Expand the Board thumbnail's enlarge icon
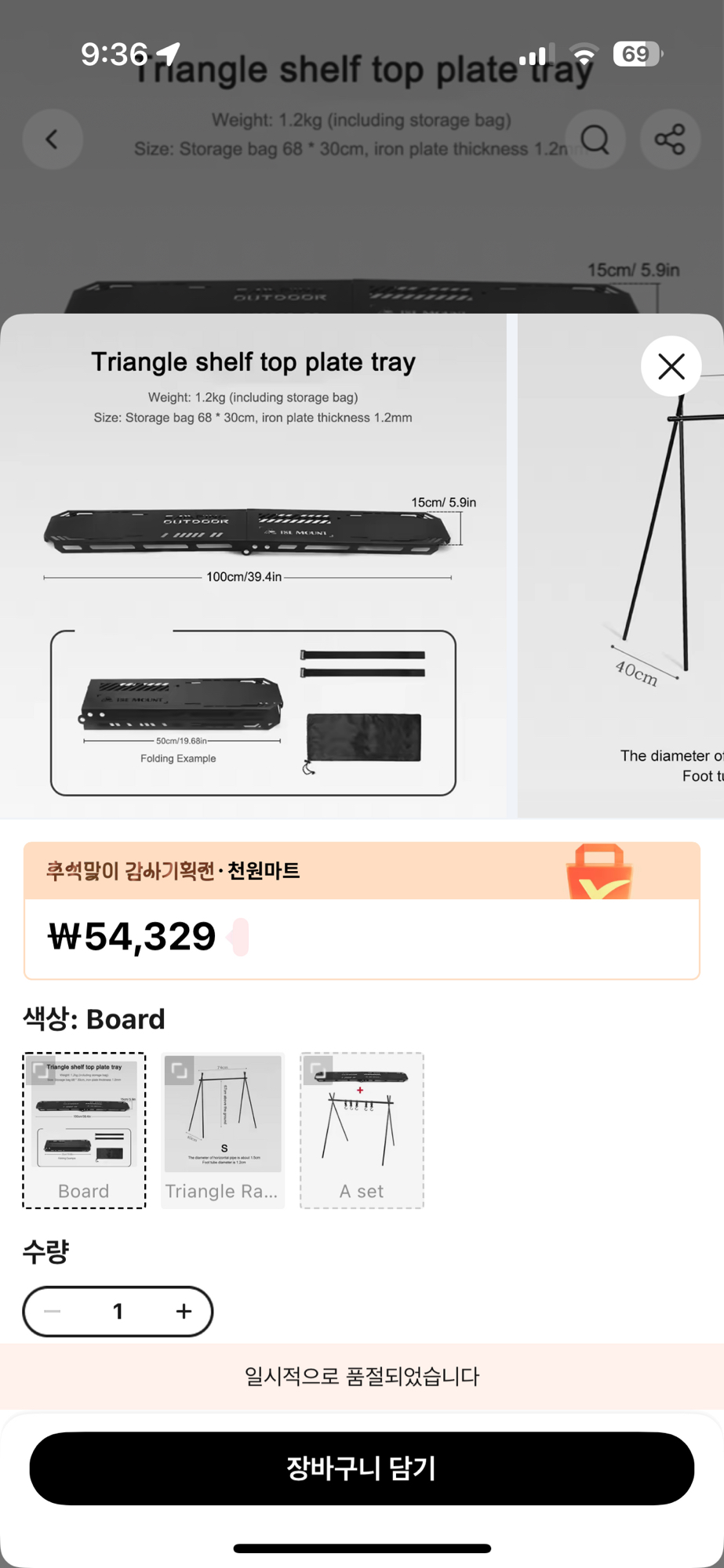The height and width of the screenshot is (1568, 724). (x=39, y=1070)
